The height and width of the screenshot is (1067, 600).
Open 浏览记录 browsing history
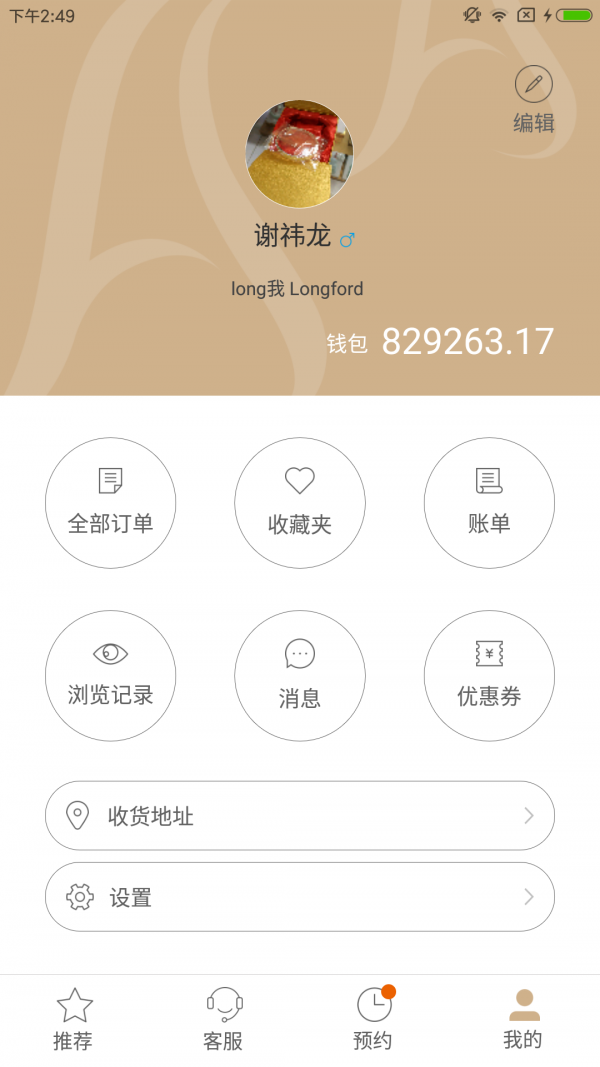pos(110,676)
